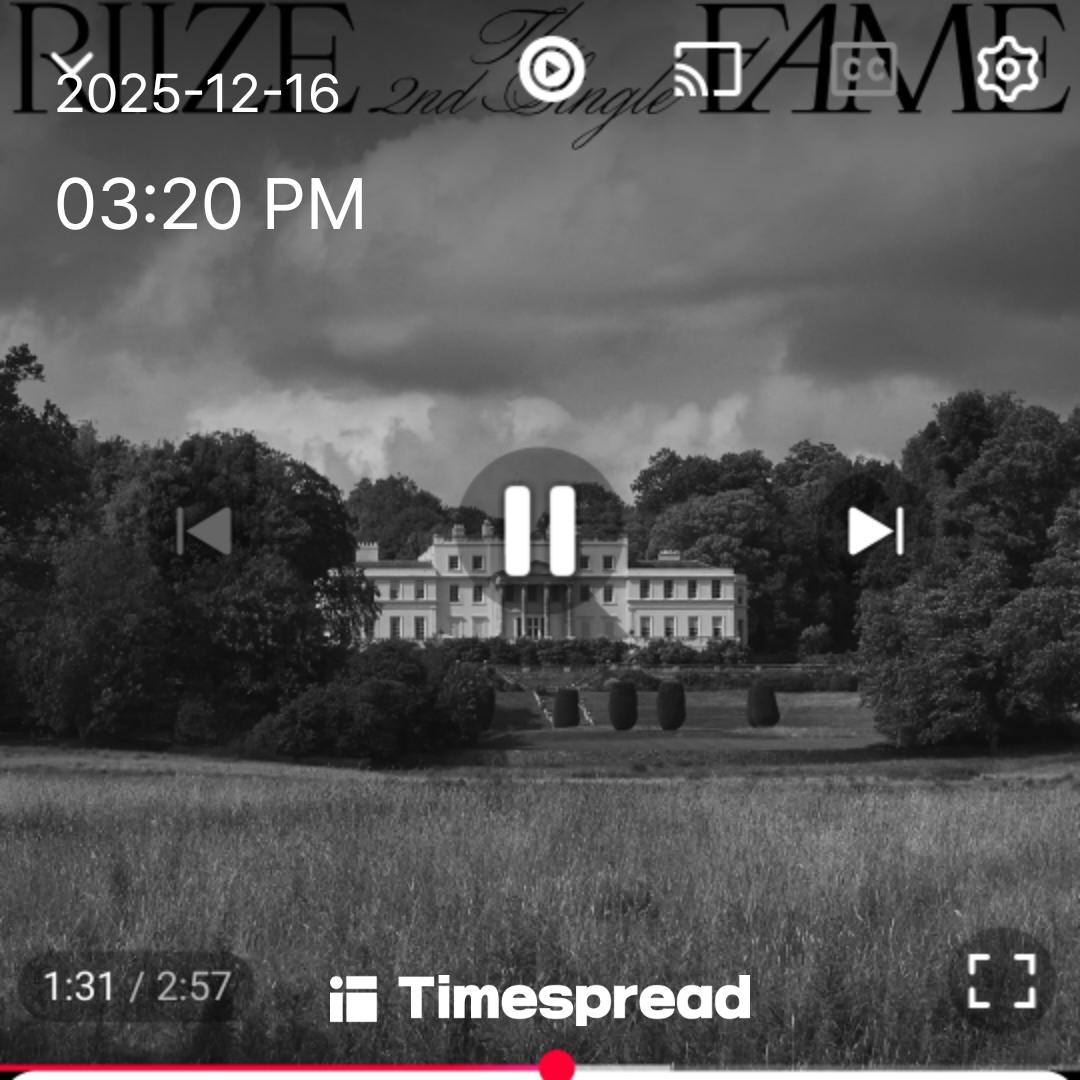Screen dimensions: 1080x1080
Task: Enter fullscreen mode
Action: click(x=1002, y=980)
